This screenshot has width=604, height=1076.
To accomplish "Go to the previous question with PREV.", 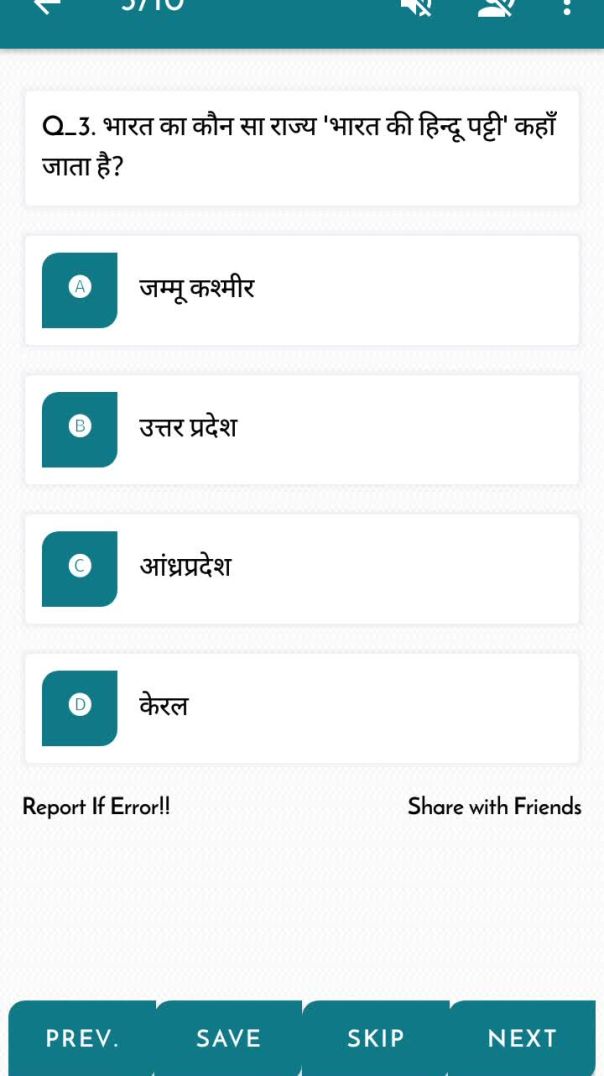I will (x=82, y=1039).
